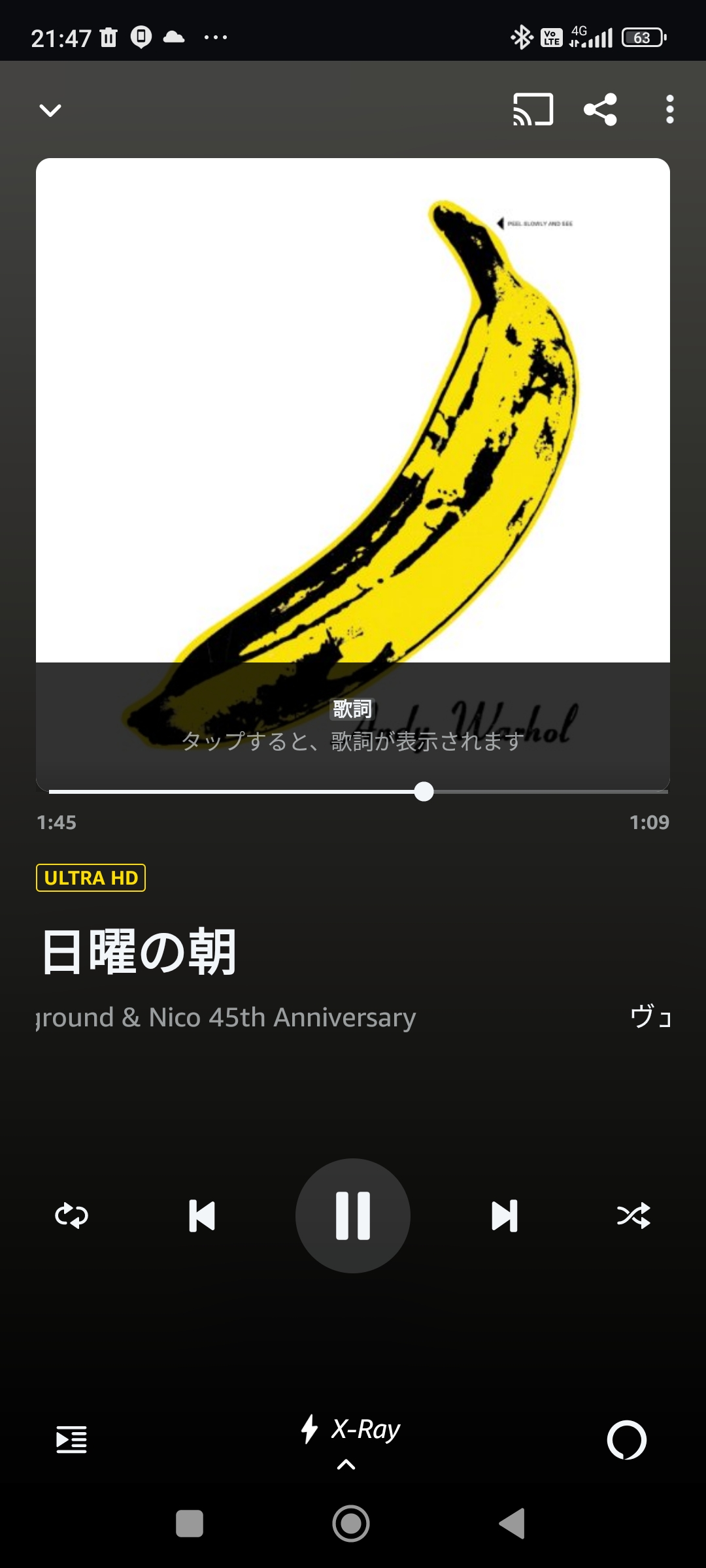Share the current song
The height and width of the screenshot is (1568, 706).
coord(600,109)
